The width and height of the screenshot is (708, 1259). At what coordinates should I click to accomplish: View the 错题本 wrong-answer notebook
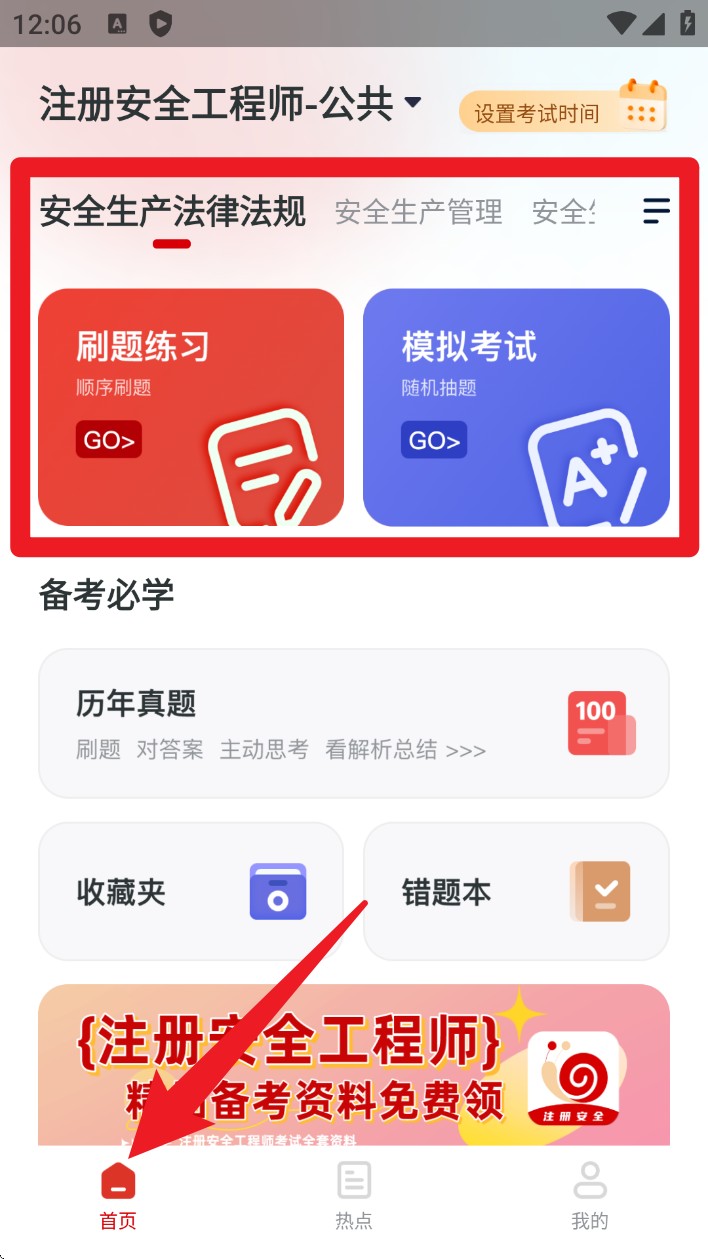(x=515, y=891)
